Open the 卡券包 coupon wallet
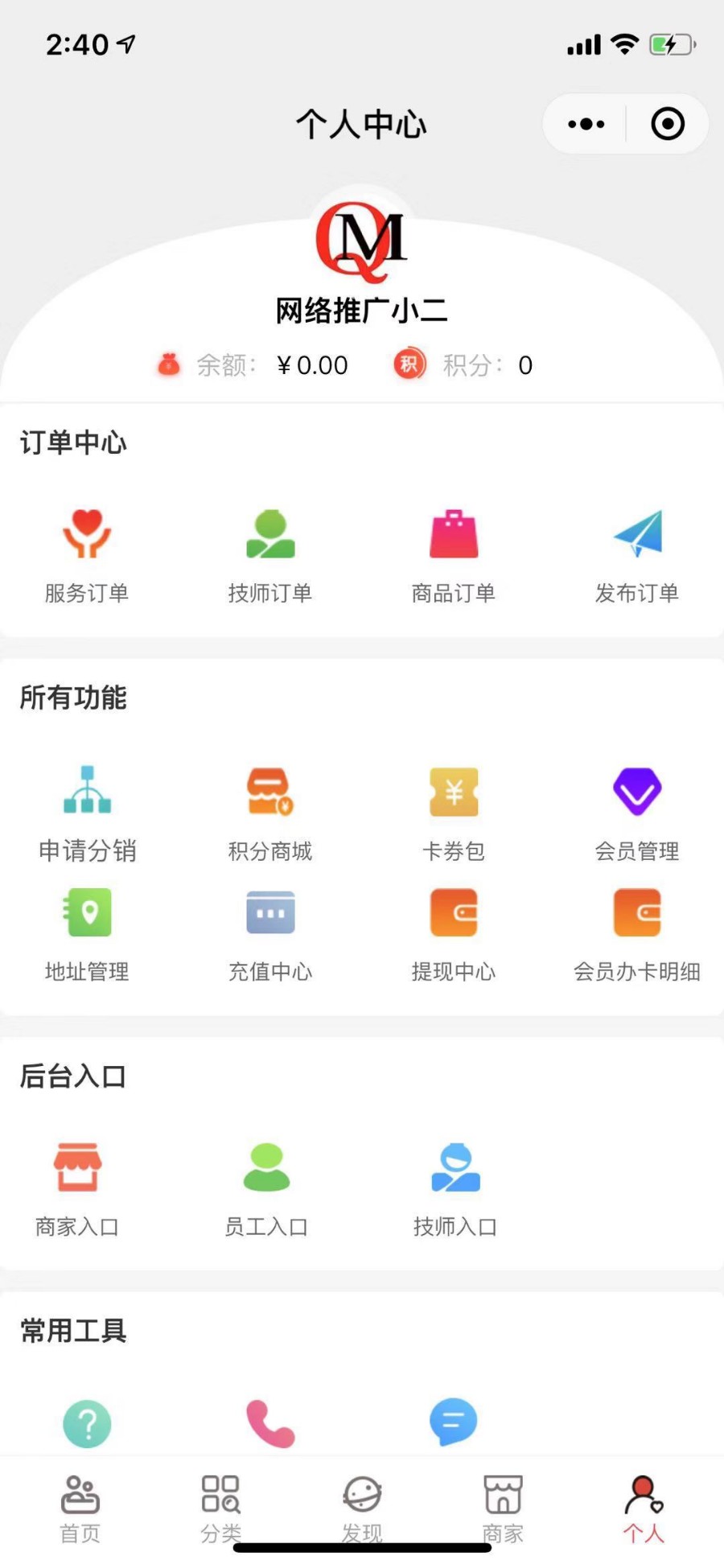The image size is (724, 1568). tap(454, 813)
